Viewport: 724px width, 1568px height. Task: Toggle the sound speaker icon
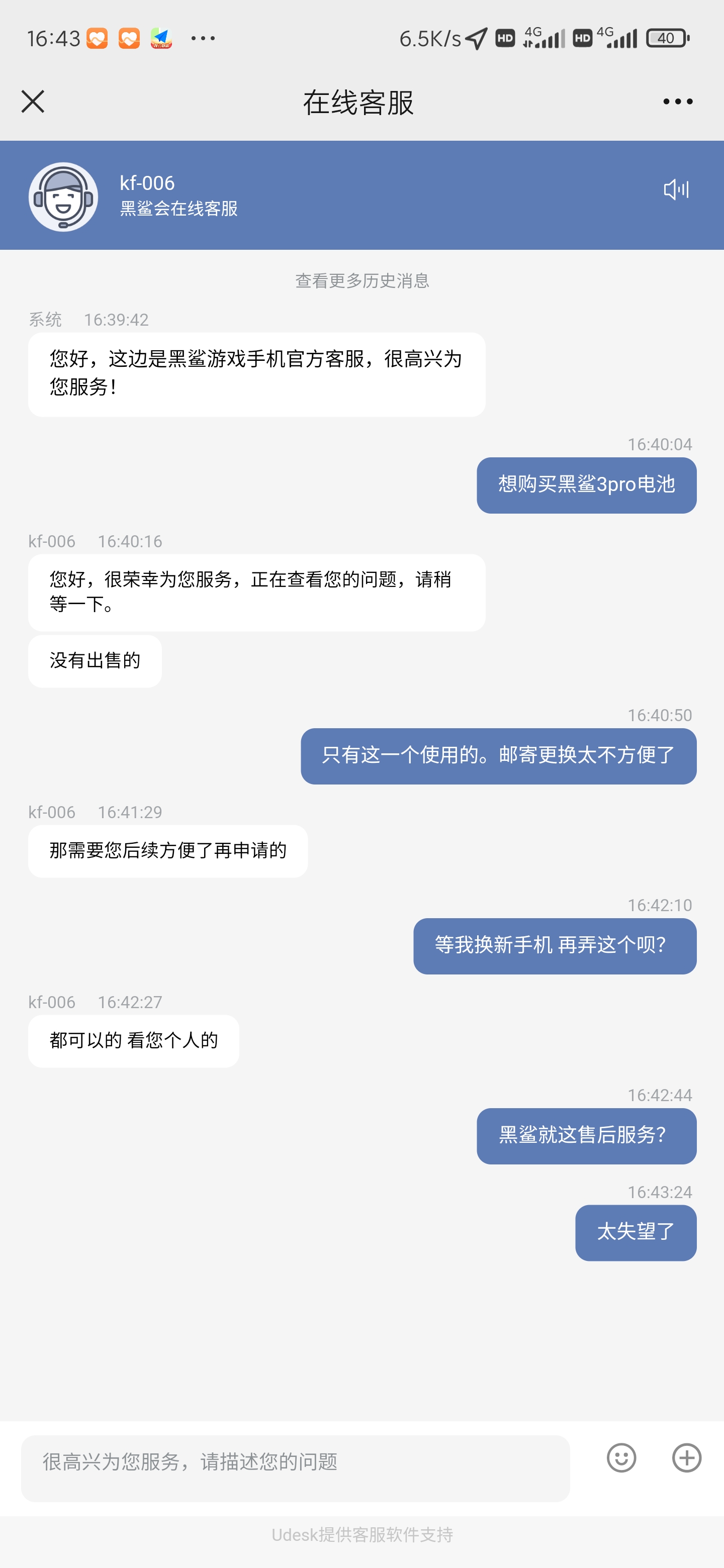(676, 190)
